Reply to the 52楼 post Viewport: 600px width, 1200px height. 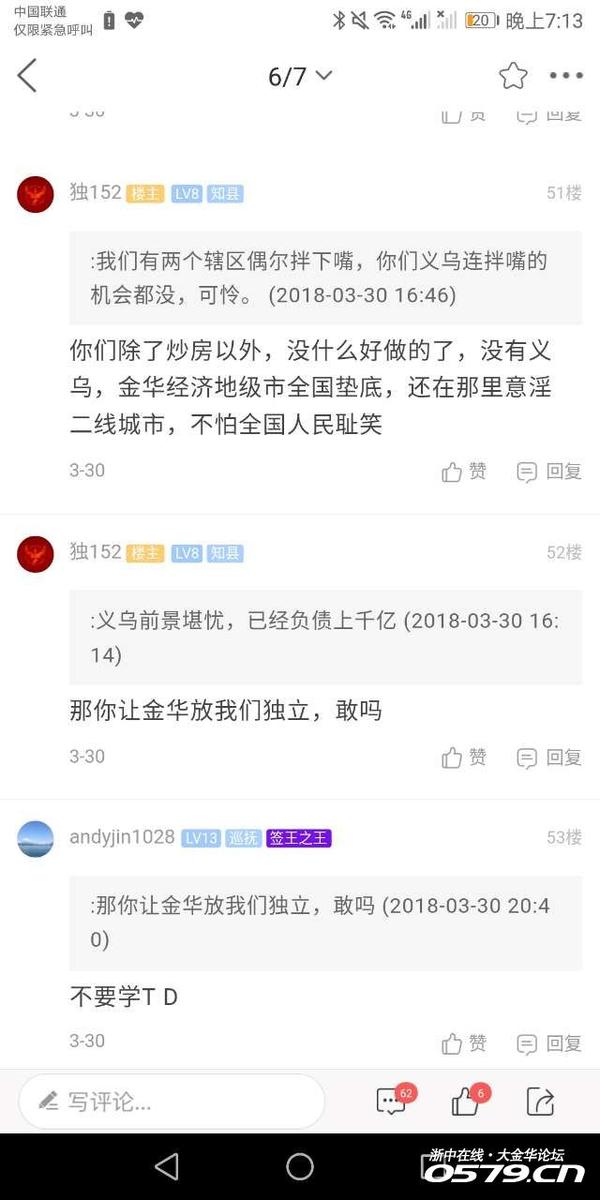click(x=549, y=758)
